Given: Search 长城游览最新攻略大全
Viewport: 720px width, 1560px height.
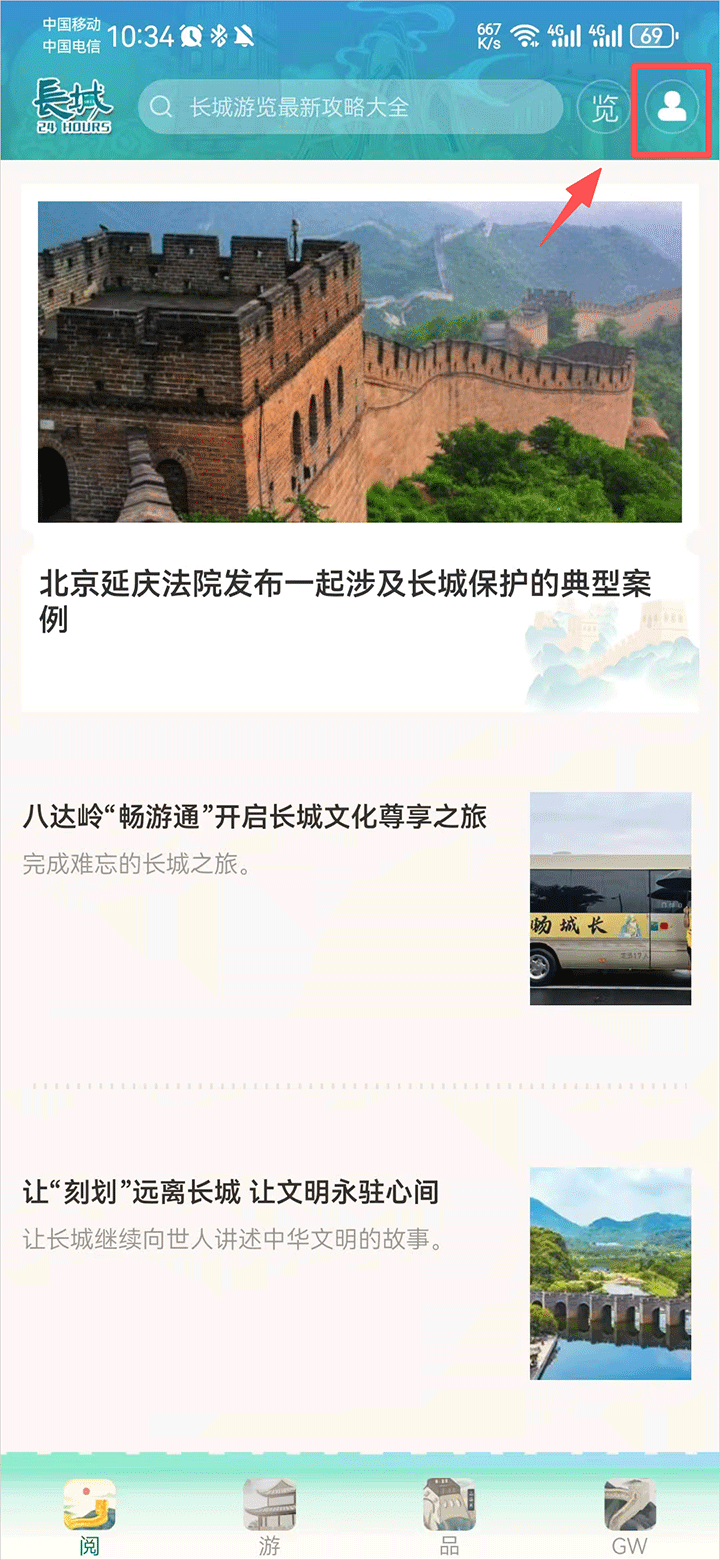Looking at the screenshot, I should click(x=350, y=108).
